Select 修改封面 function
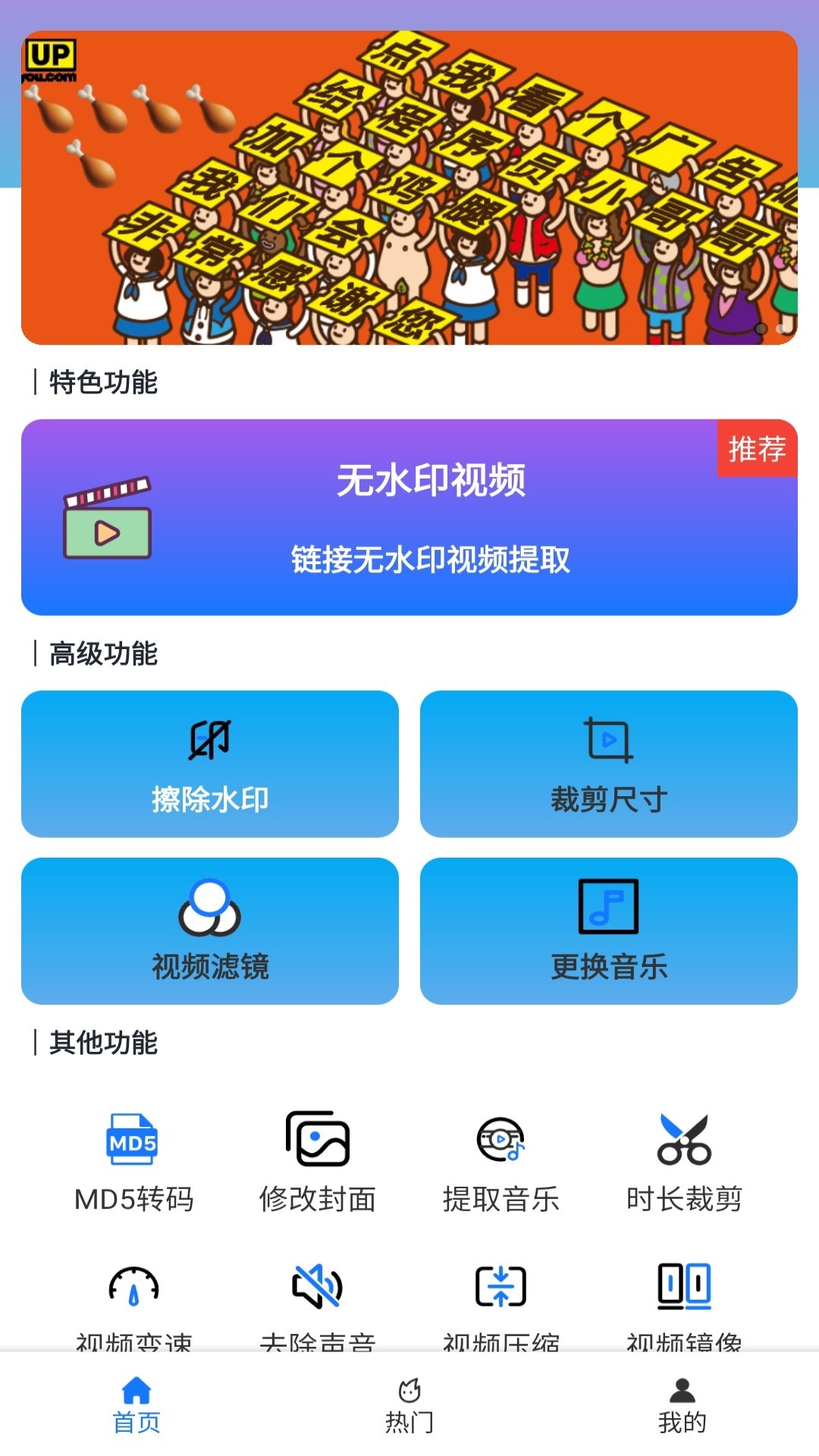The height and width of the screenshot is (1456, 819). tap(317, 1162)
